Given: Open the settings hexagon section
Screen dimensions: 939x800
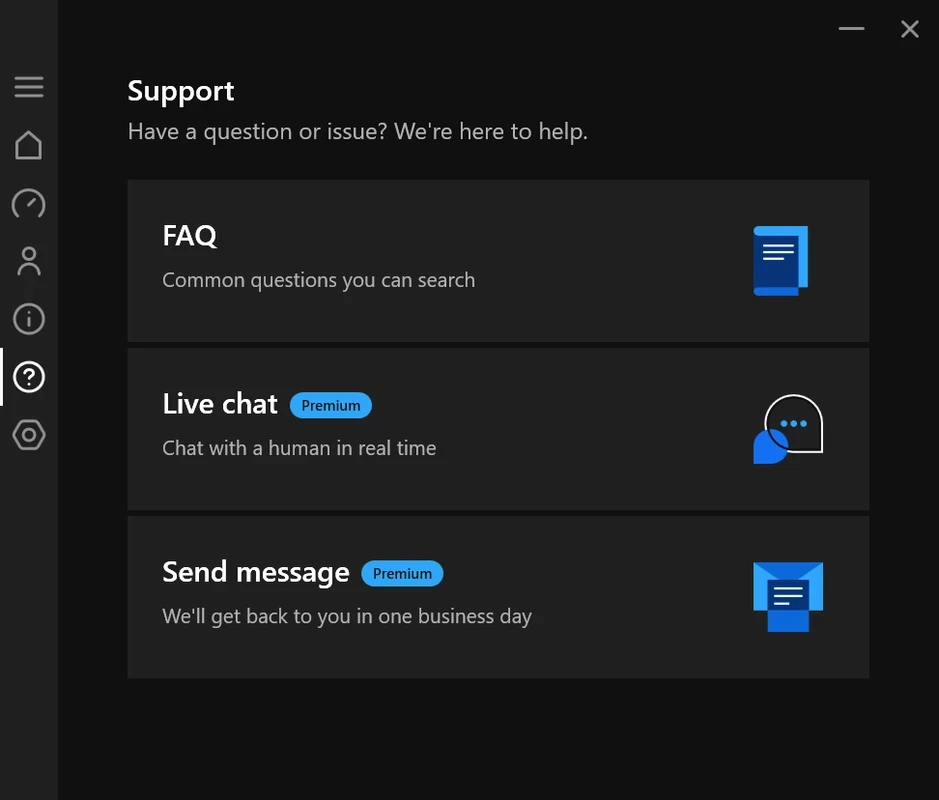Looking at the screenshot, I should (x=29, y=435).
